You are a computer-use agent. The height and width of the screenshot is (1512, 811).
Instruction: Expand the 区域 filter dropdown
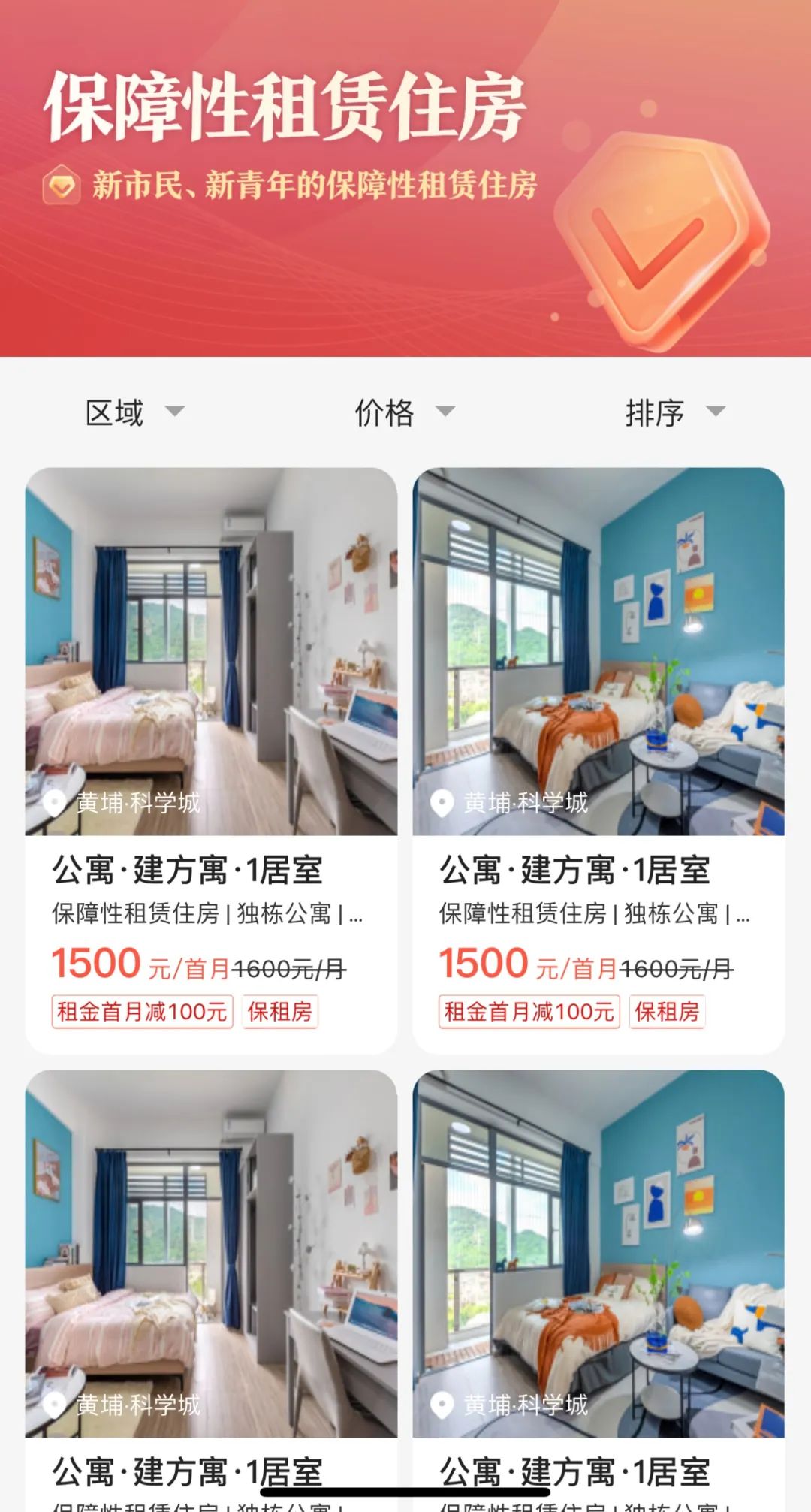click(x=134, y=412)
